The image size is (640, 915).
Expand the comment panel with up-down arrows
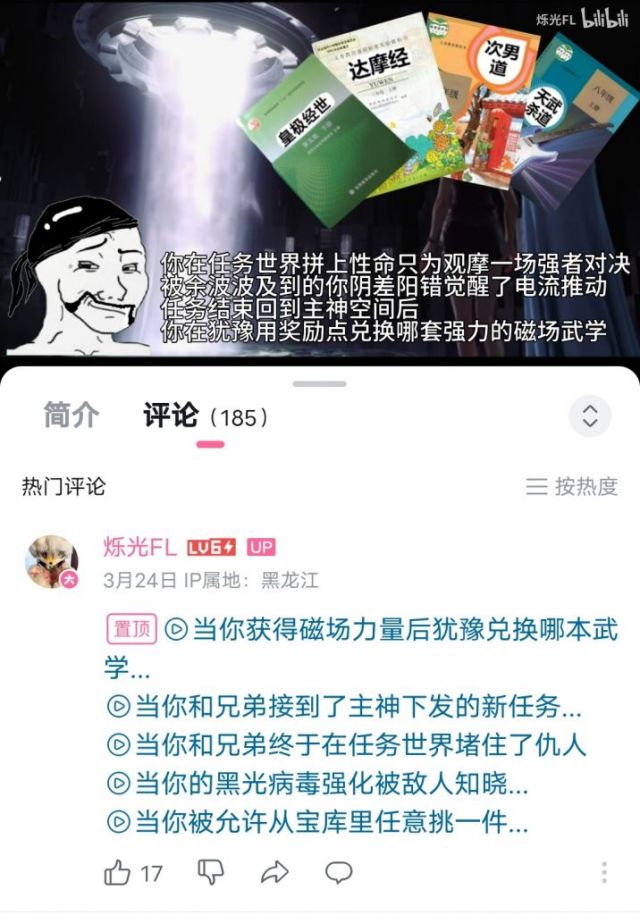[590, 416]
